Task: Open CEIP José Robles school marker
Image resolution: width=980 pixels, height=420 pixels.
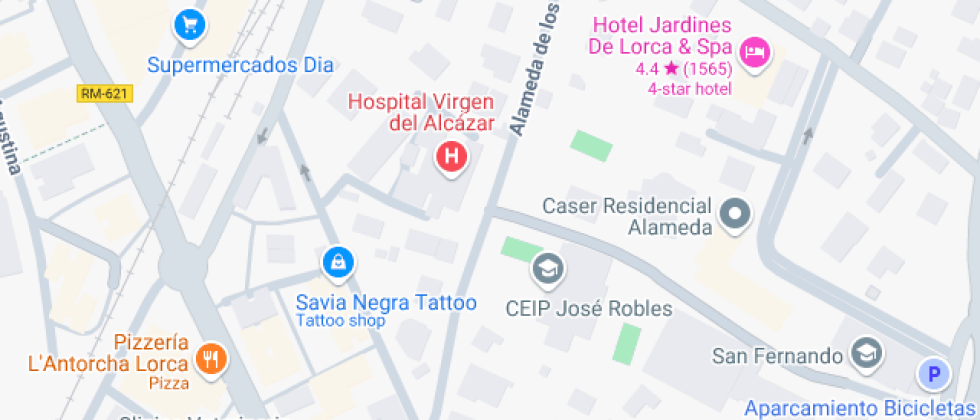Action: 548,268
